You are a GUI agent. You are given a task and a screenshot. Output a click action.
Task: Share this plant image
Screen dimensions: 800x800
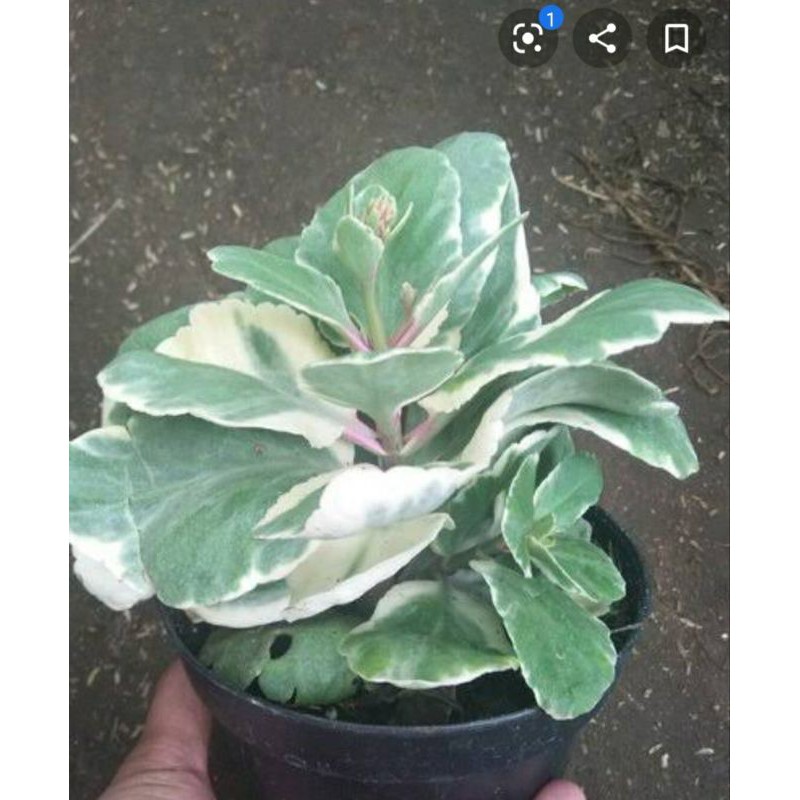602,39
